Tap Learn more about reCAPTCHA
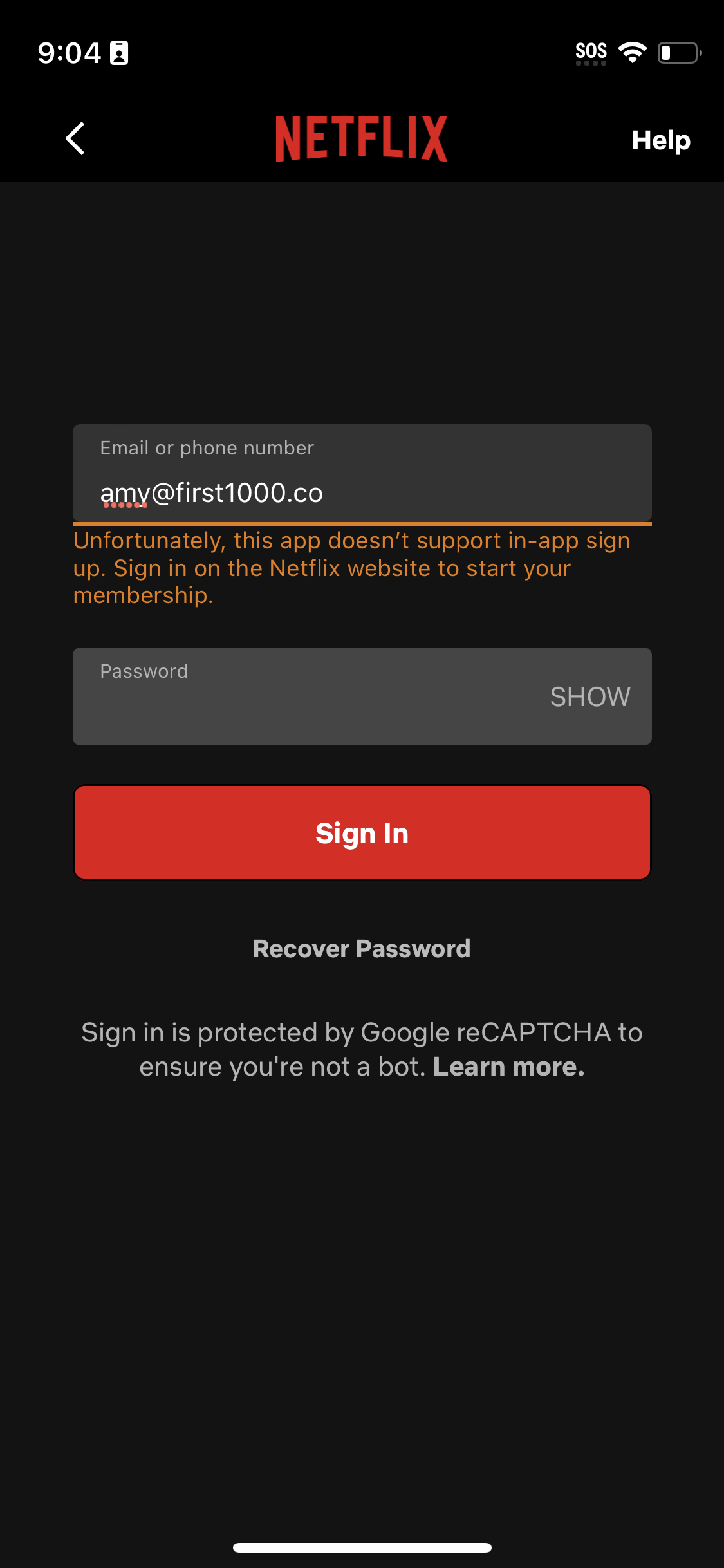 pyautogui.click(x=508, y=1065)
